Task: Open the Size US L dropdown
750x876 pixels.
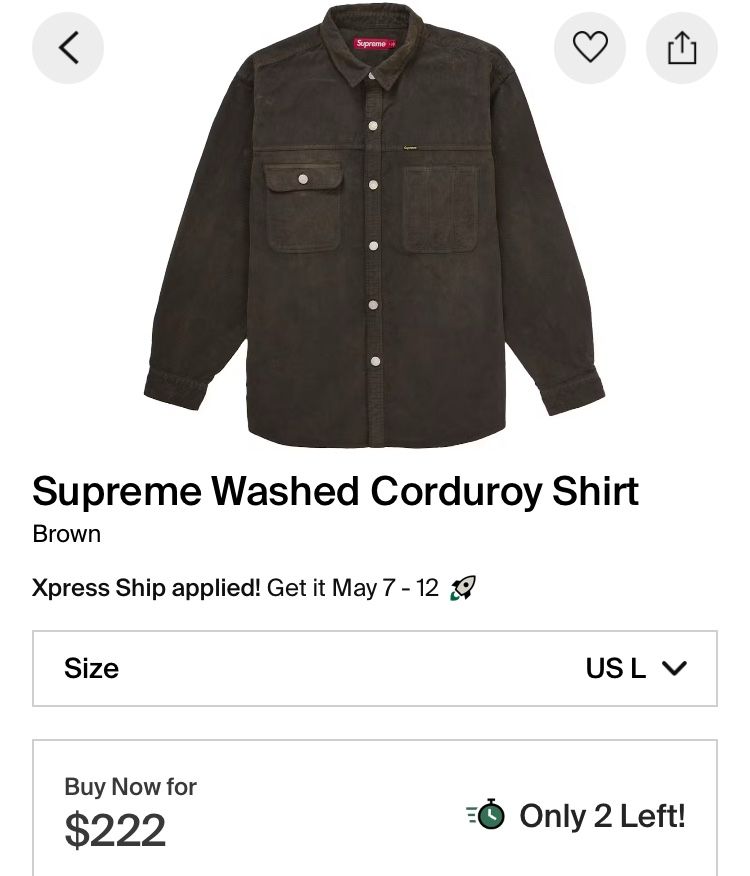Action: click(x=374, y=668)
